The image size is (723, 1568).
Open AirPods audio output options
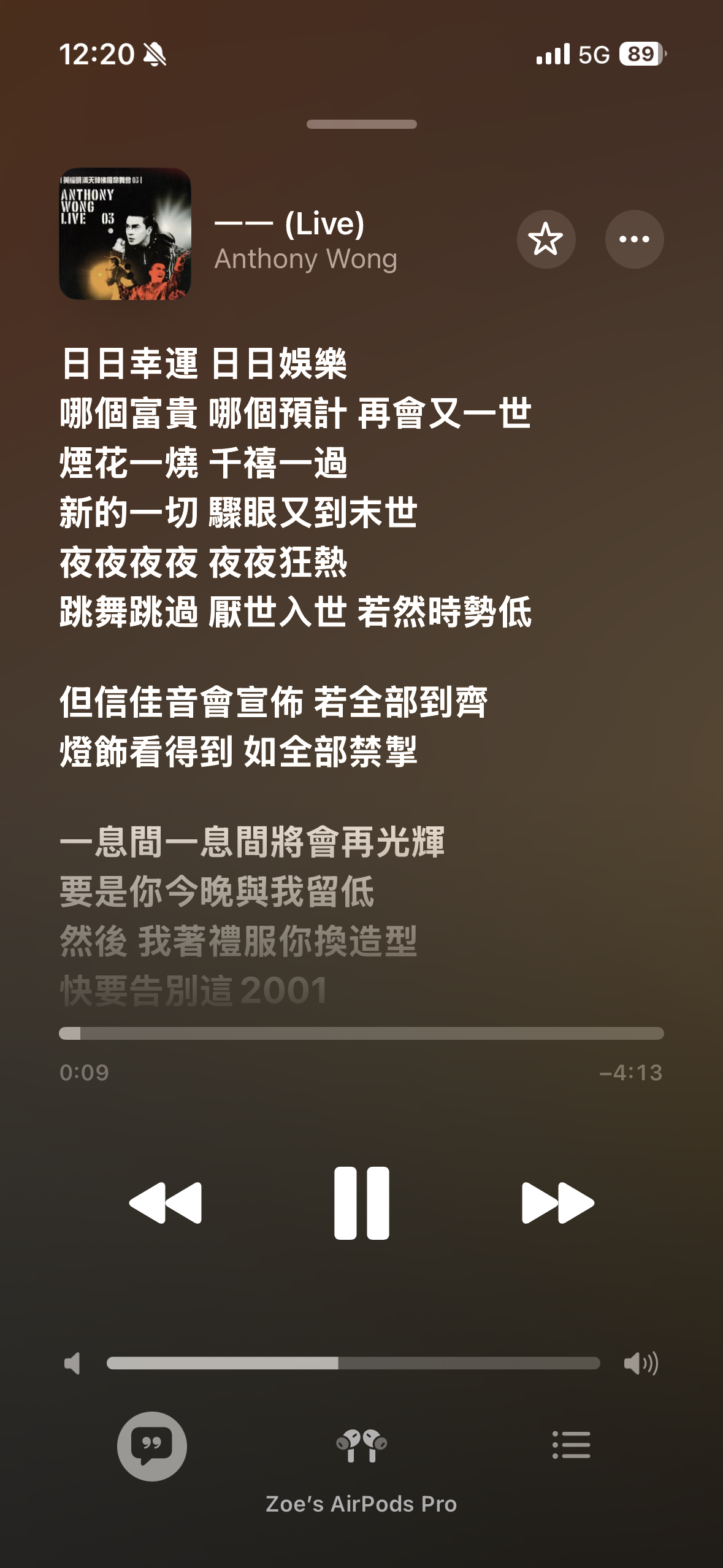click(361, 1446)
